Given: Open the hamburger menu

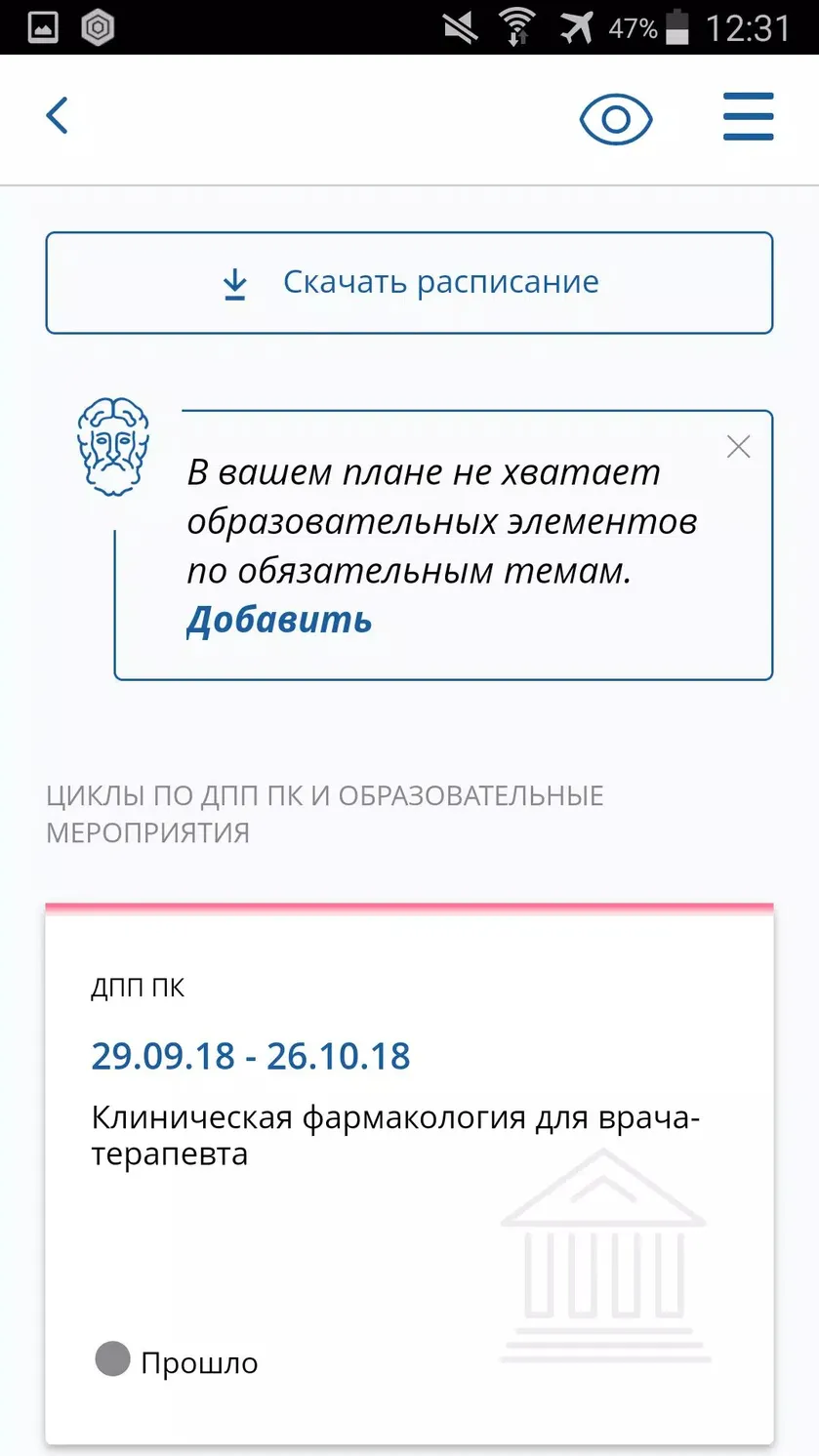Looking at the screenshot, I should 749,117.
